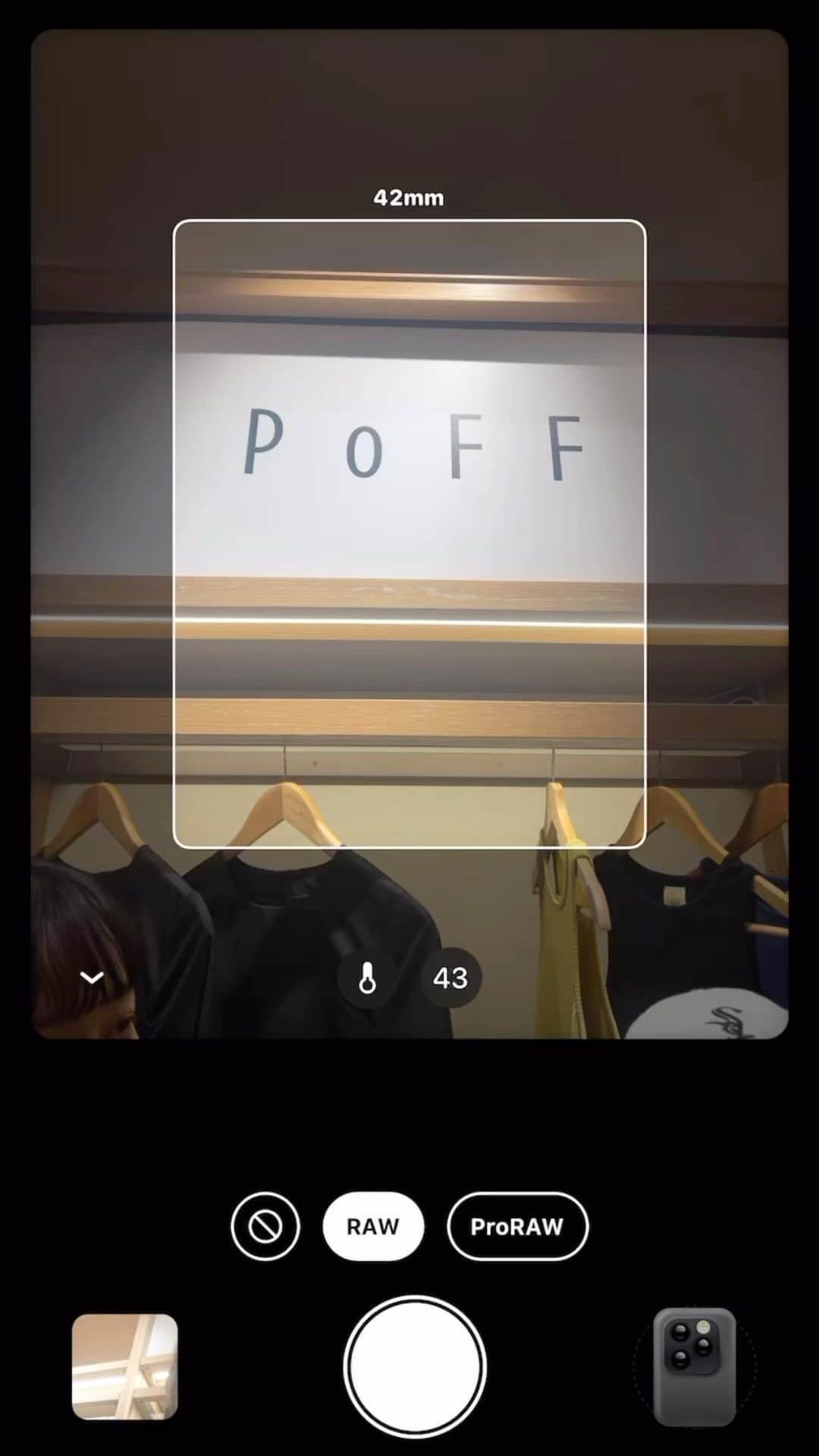The image size is (819, 1456).
Task: Tap the 43 focal length button
Action: coord(450,978)
